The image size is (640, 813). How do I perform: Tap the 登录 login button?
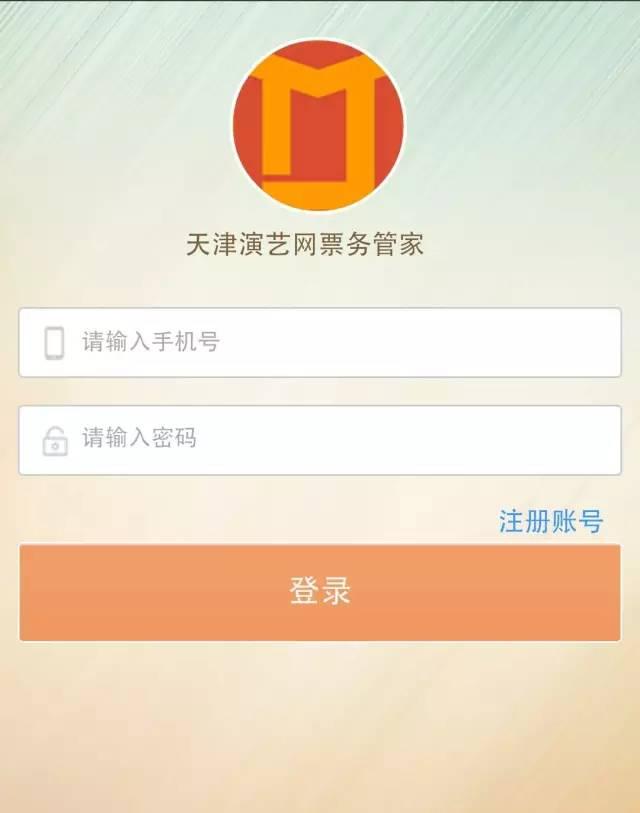[320, 592]
